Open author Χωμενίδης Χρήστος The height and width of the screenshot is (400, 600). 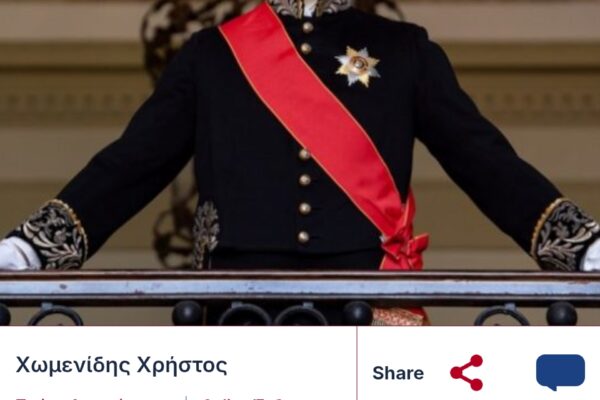point(121,365)
